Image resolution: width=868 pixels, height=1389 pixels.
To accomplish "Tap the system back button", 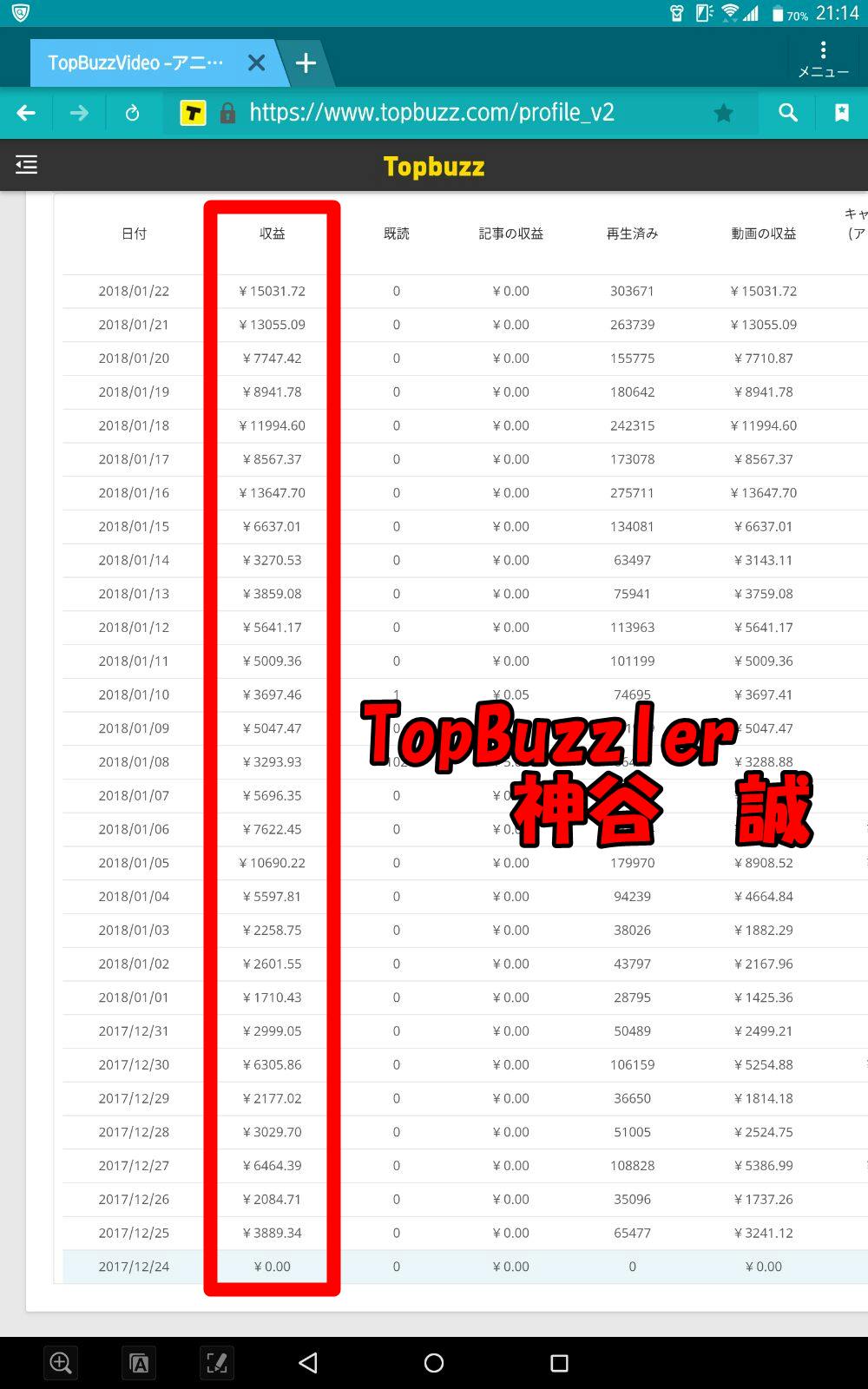I will 308,1363.
